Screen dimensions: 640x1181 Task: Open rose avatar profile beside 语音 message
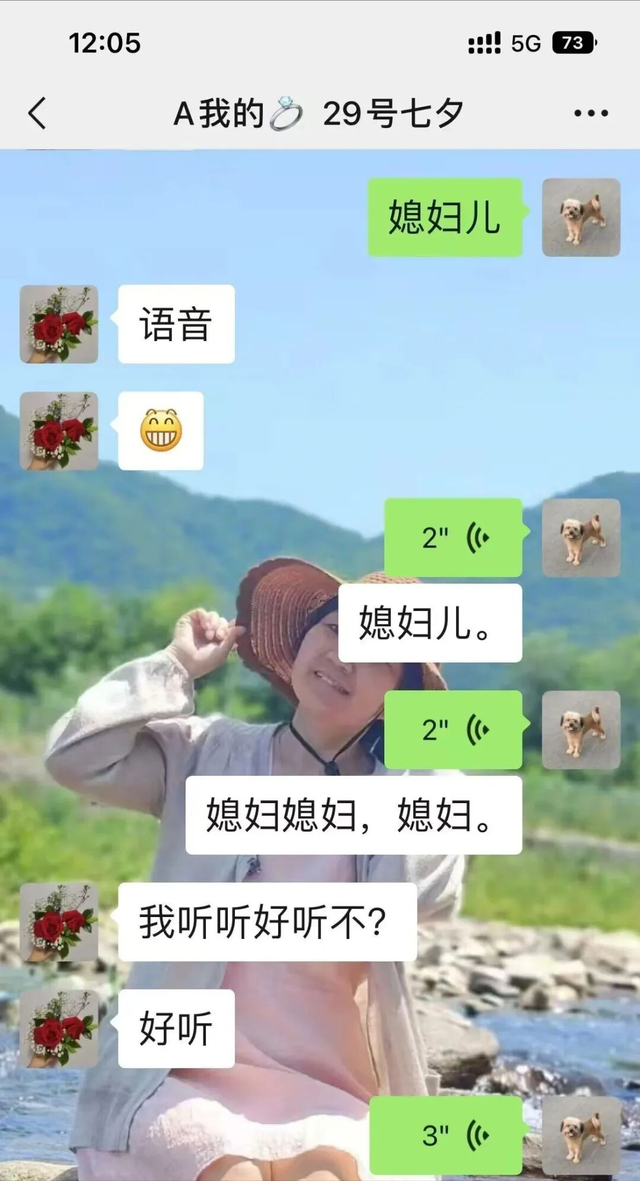[x=59, y=324]
